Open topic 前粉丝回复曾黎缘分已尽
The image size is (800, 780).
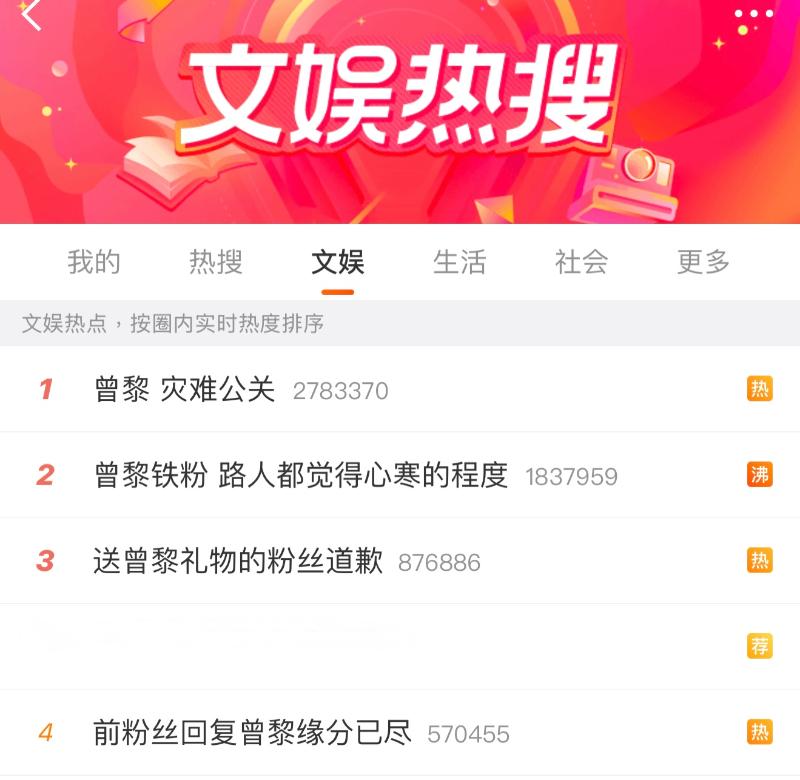tap(252, 733)
